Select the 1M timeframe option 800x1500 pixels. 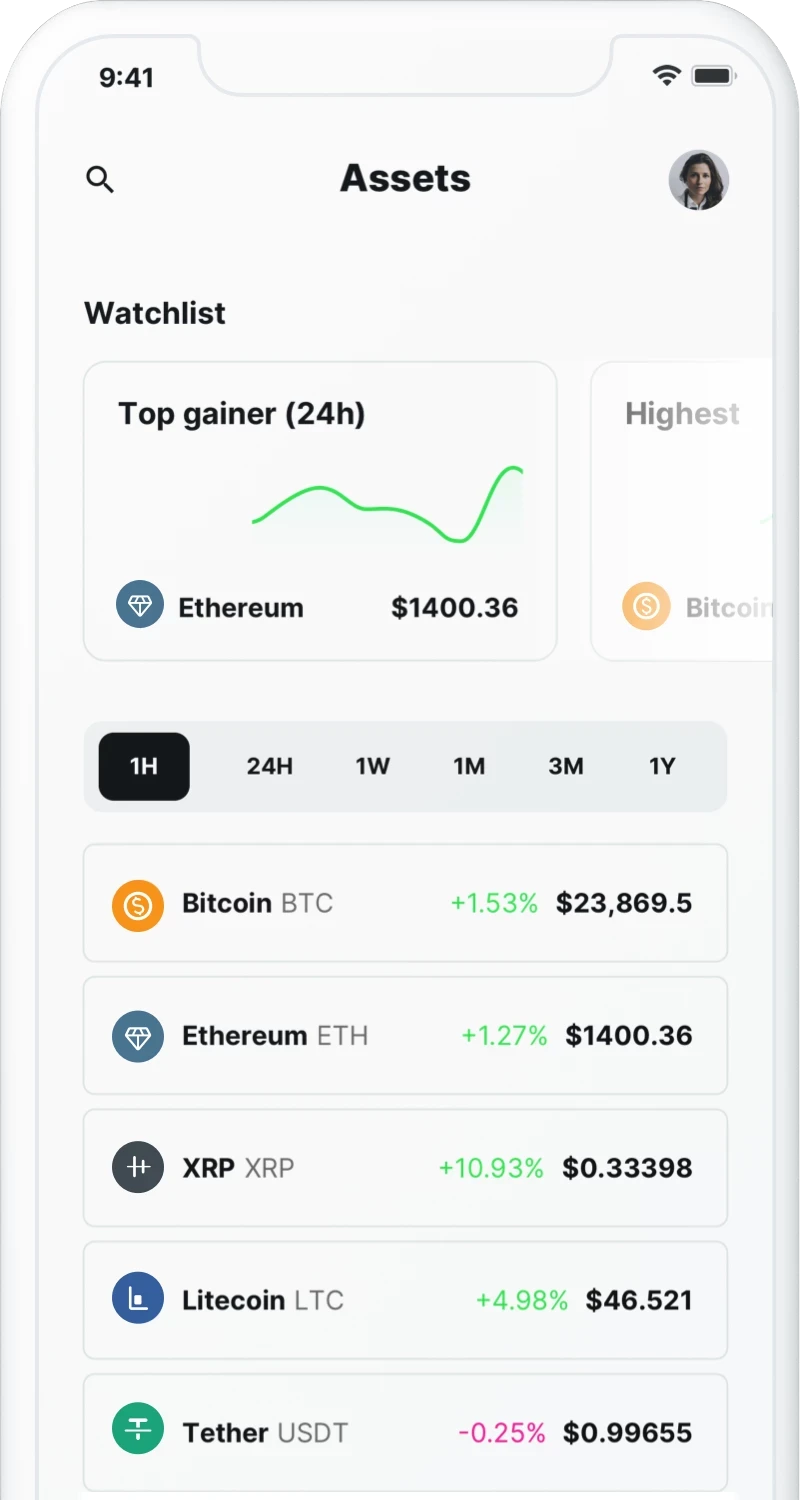tap(470, 766)
